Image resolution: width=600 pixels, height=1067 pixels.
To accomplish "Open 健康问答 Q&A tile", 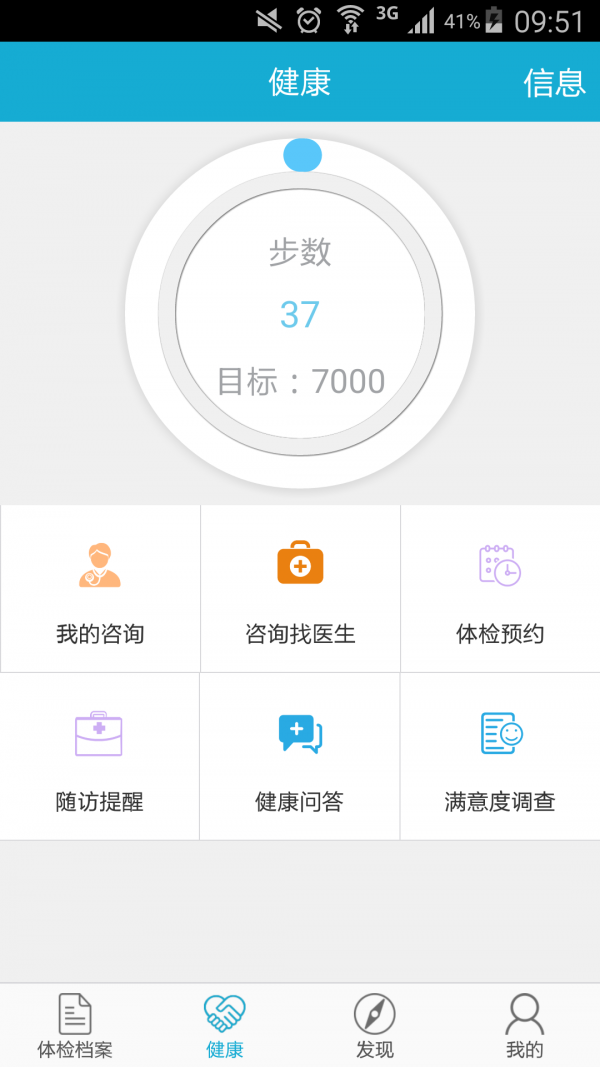I will click(300, 757).
